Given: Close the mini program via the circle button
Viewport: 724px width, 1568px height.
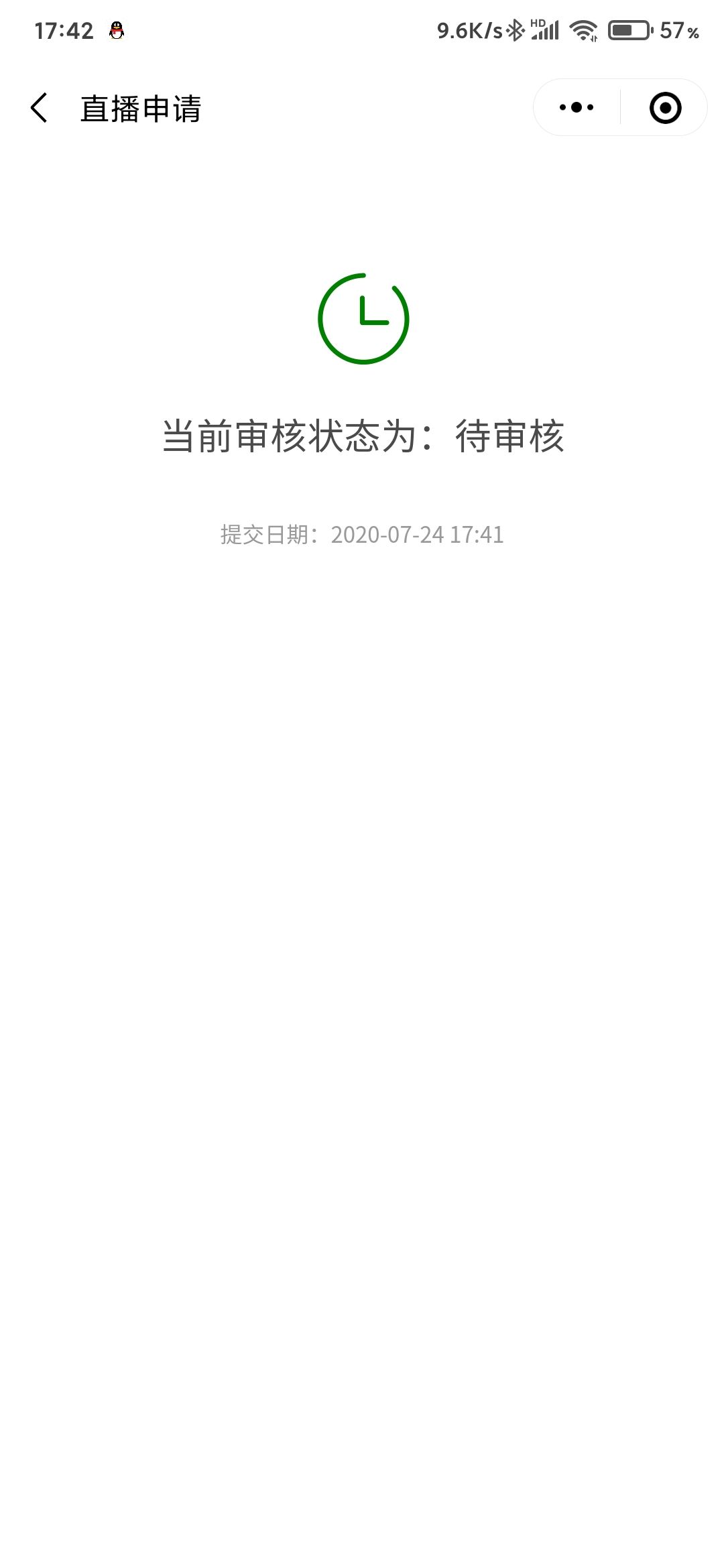Looking at the screenshot, I should pos(665,108).
